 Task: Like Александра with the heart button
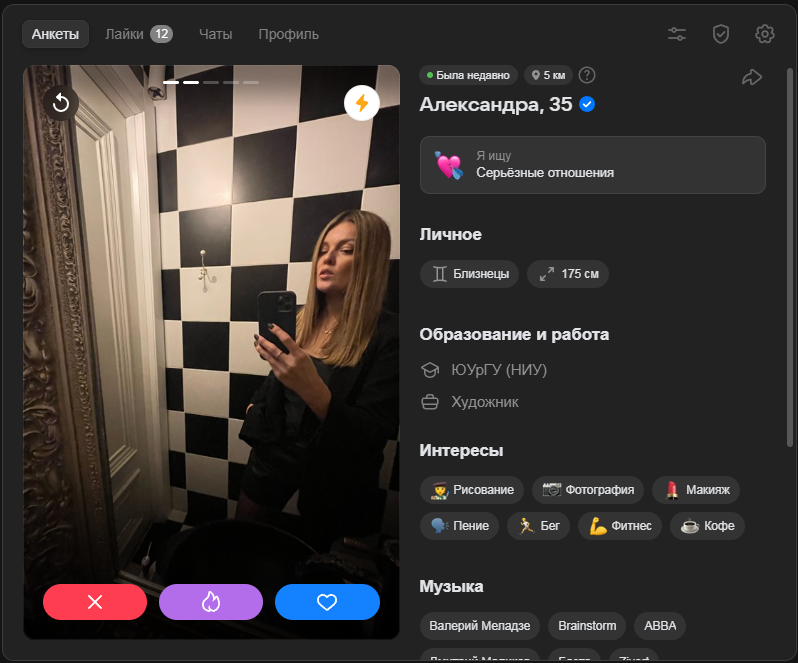(327, 602)
